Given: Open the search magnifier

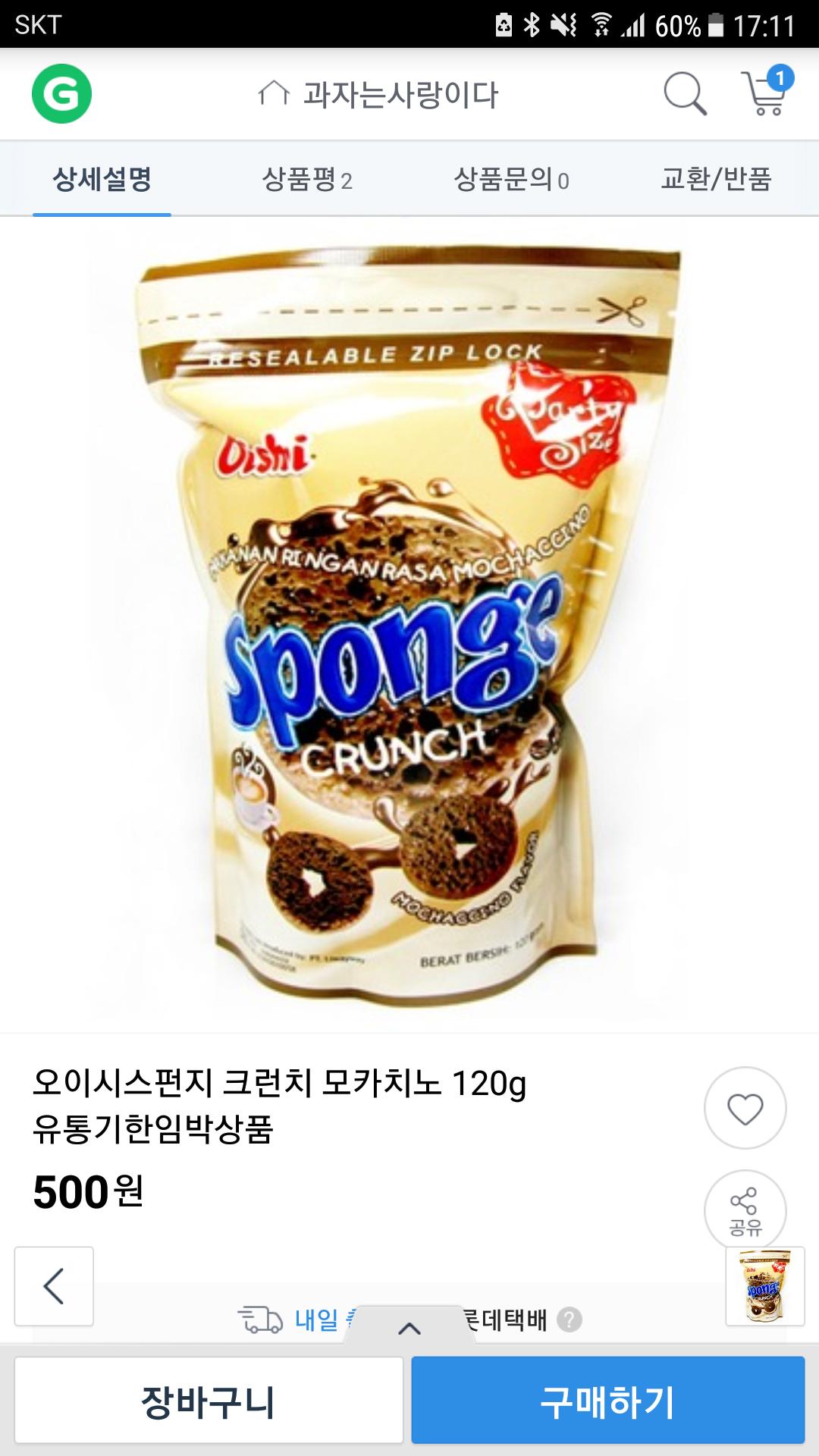Looking at the screenshot, I should [x=685, y=94].
